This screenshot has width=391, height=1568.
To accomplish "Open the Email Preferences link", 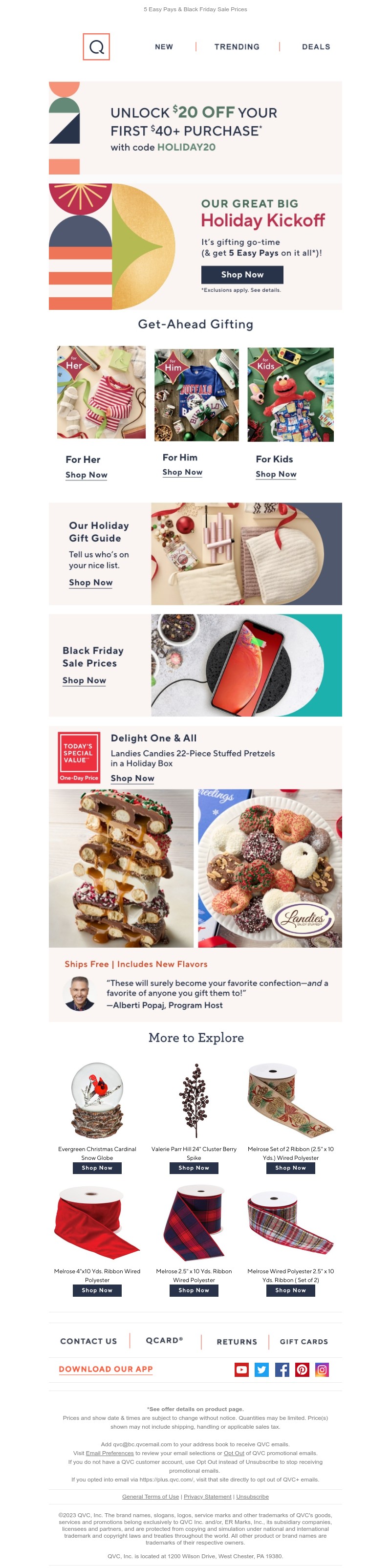I will (109, 1454).
